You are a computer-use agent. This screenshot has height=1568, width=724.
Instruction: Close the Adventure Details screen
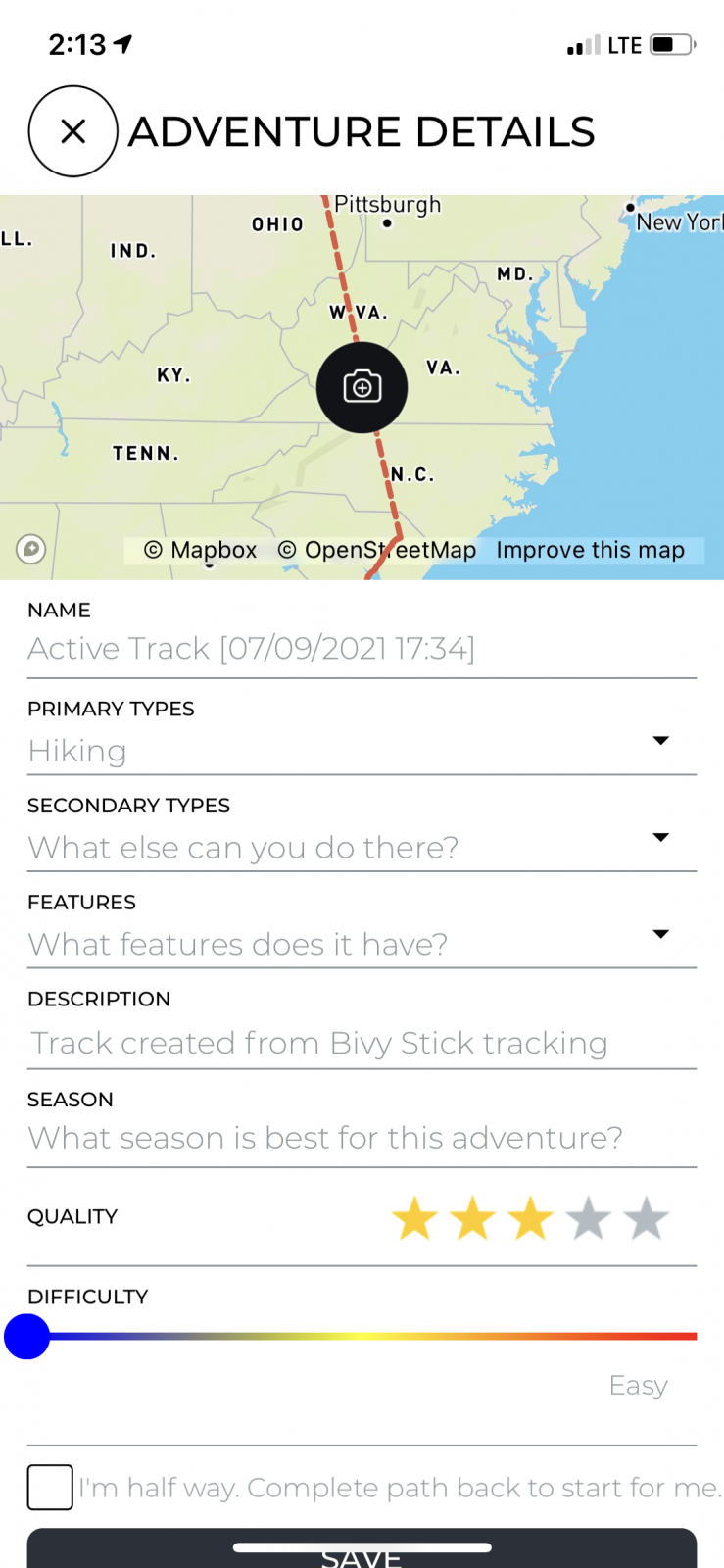[73, 131]
